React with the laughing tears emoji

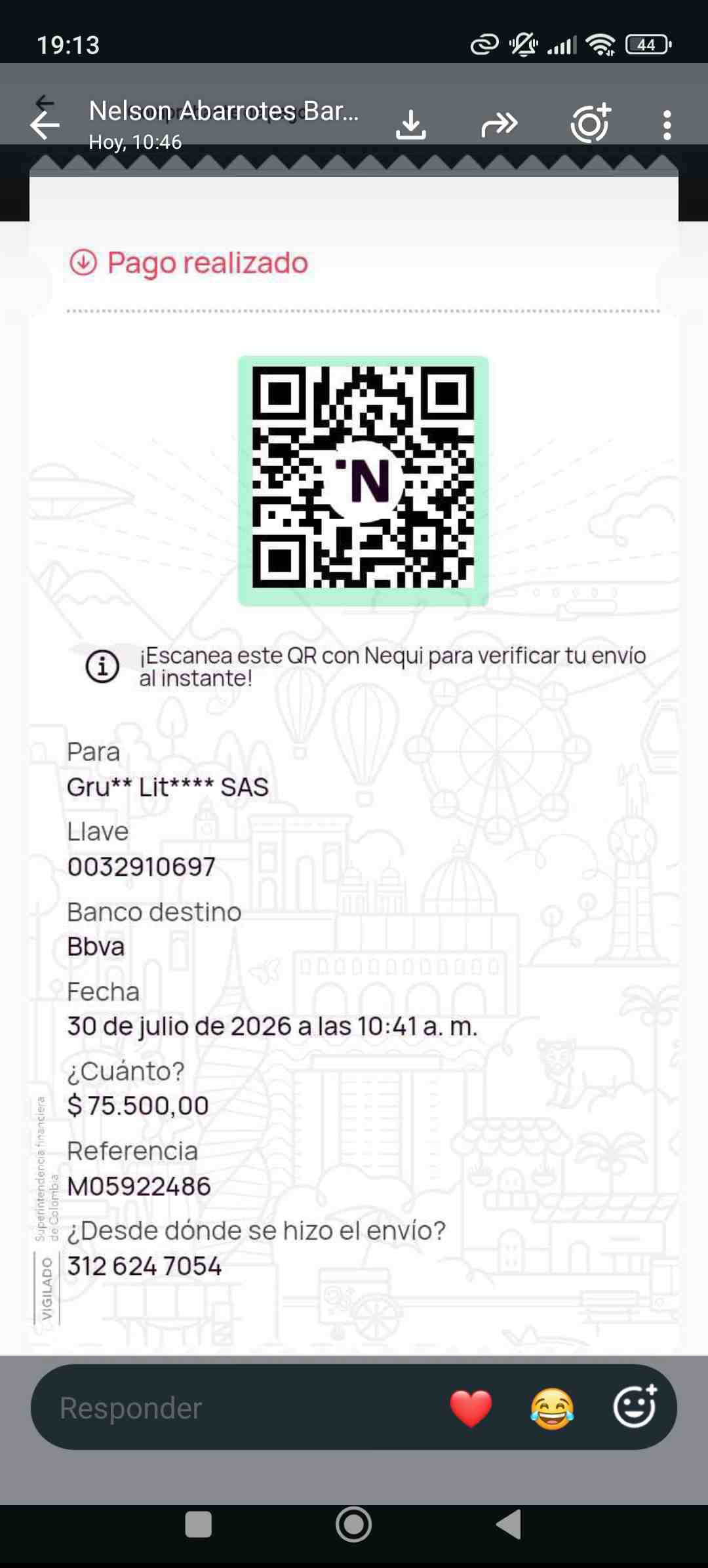coord(552,1408)
